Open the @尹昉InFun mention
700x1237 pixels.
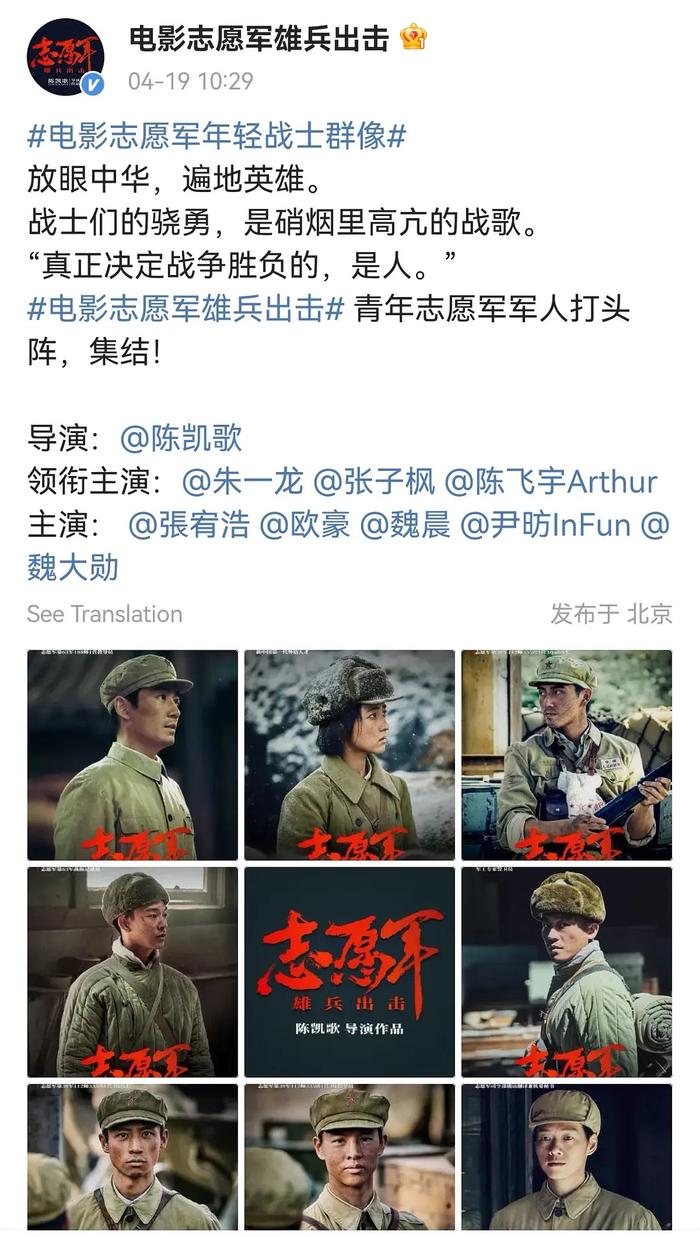(x=545, y=524)
